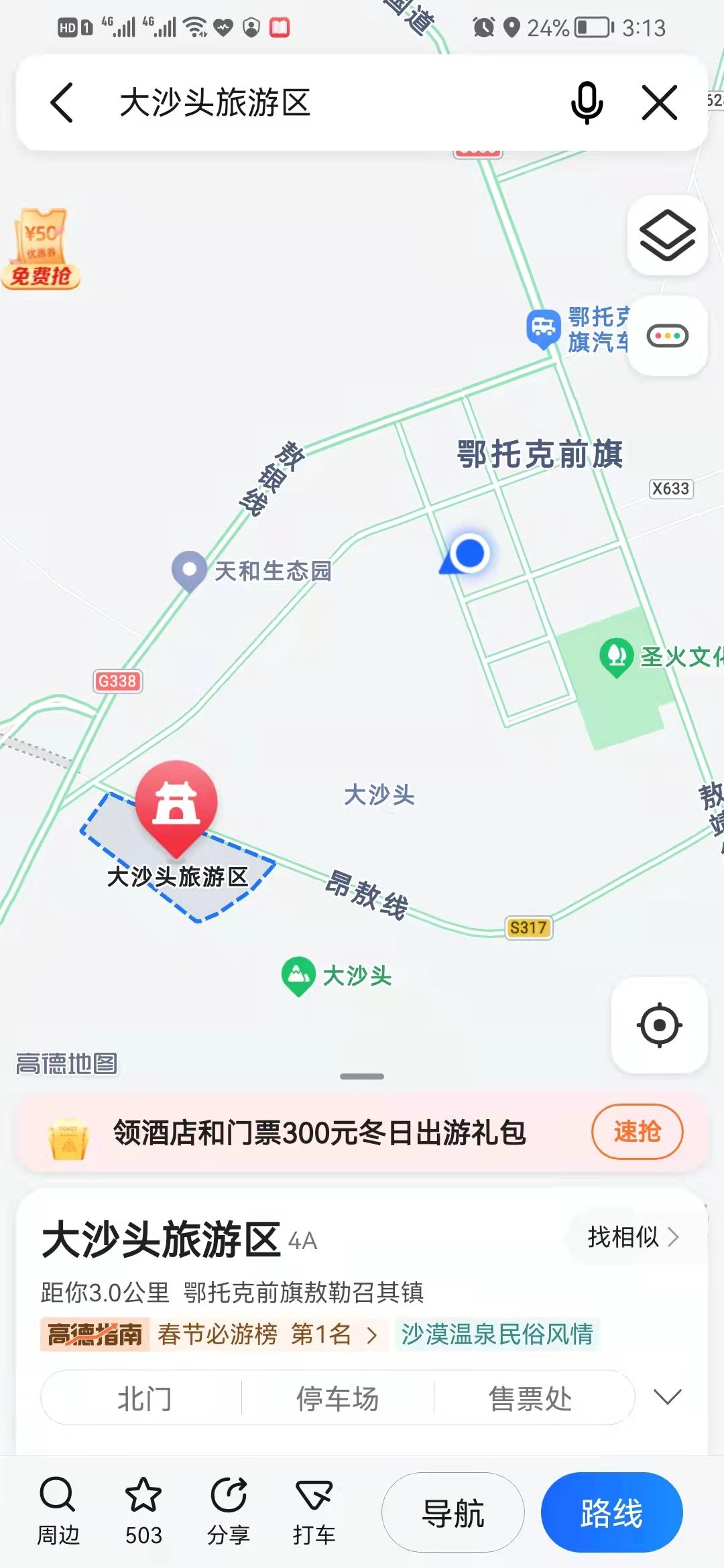Image resolution: width=724 pixels, height=1568 pixels.
Task: Tap 速抢 on the winter gift banner
Action: coord(637,1131)
